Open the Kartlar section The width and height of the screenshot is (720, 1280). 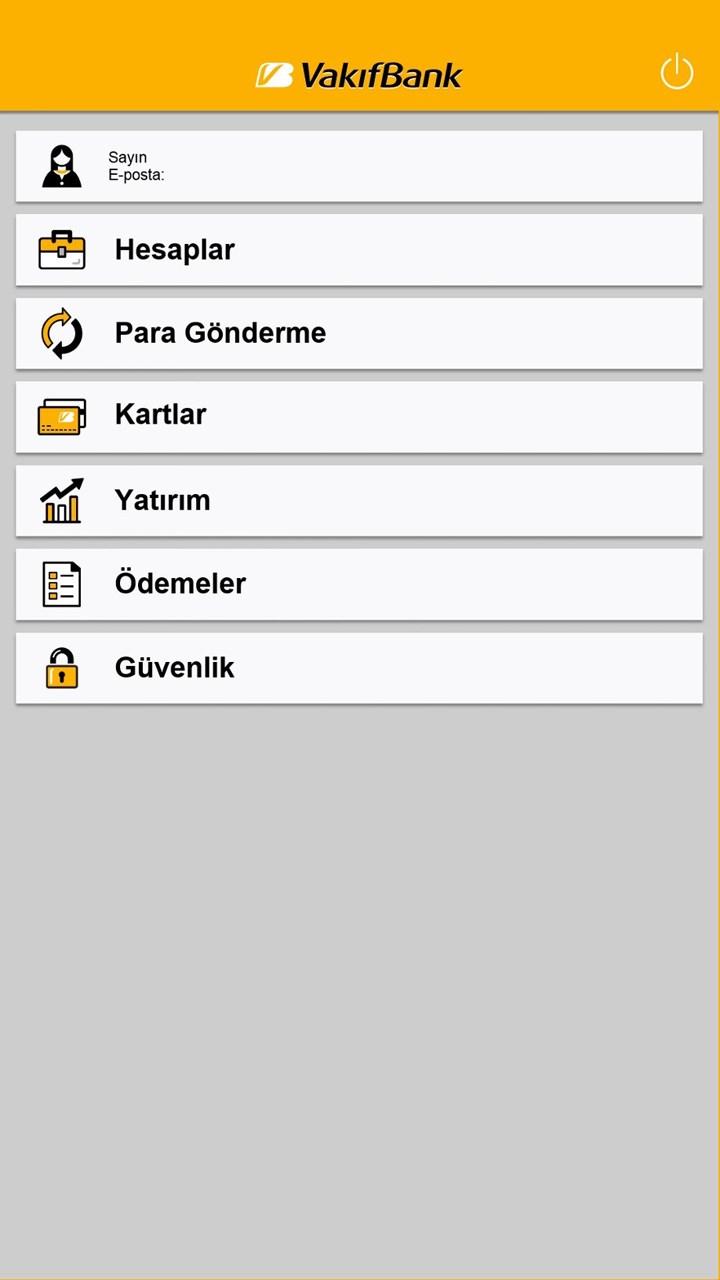(x=359, y=416)
